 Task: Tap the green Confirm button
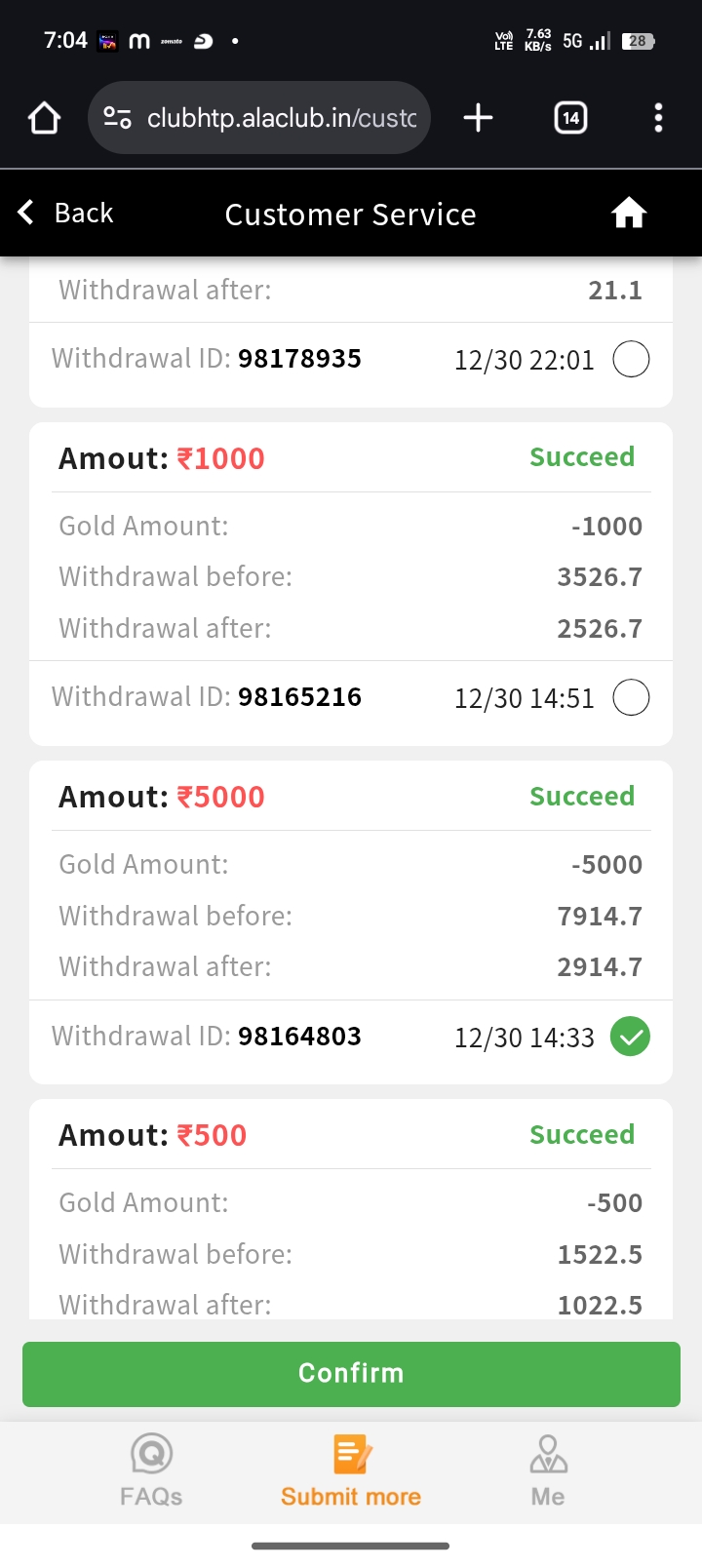pos(351,1373)
